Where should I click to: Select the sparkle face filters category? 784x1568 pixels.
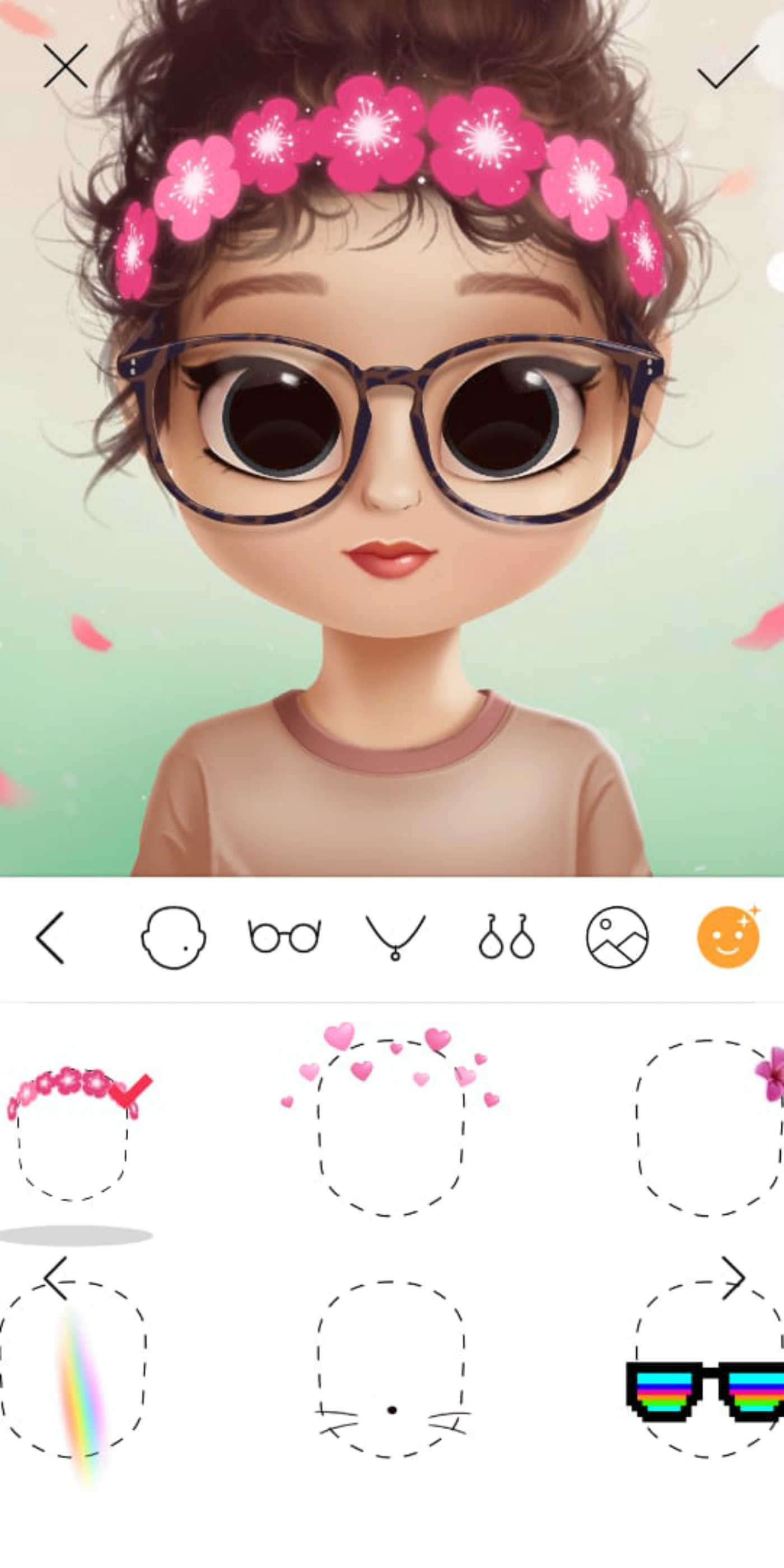pos(728,938)
